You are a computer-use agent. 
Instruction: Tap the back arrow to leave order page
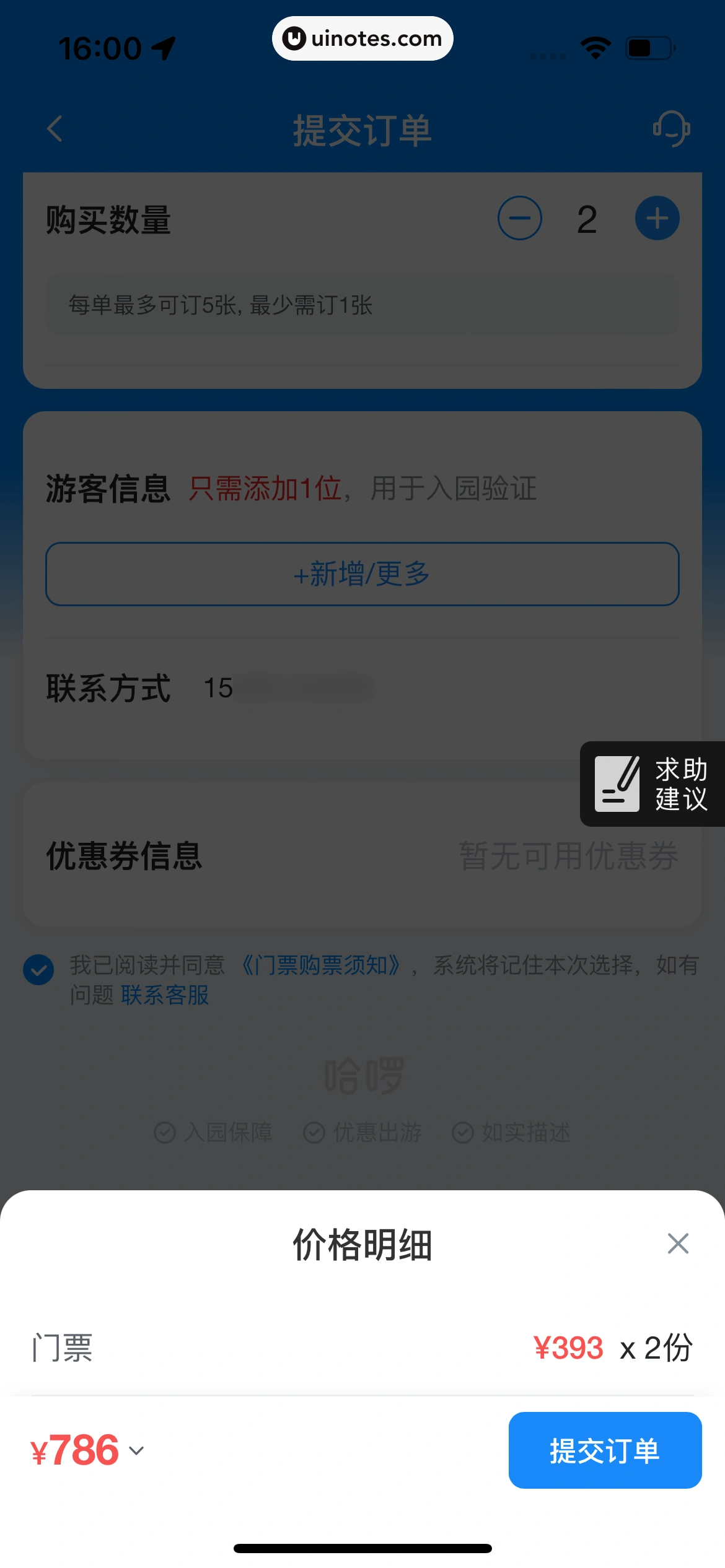point(55,129)
